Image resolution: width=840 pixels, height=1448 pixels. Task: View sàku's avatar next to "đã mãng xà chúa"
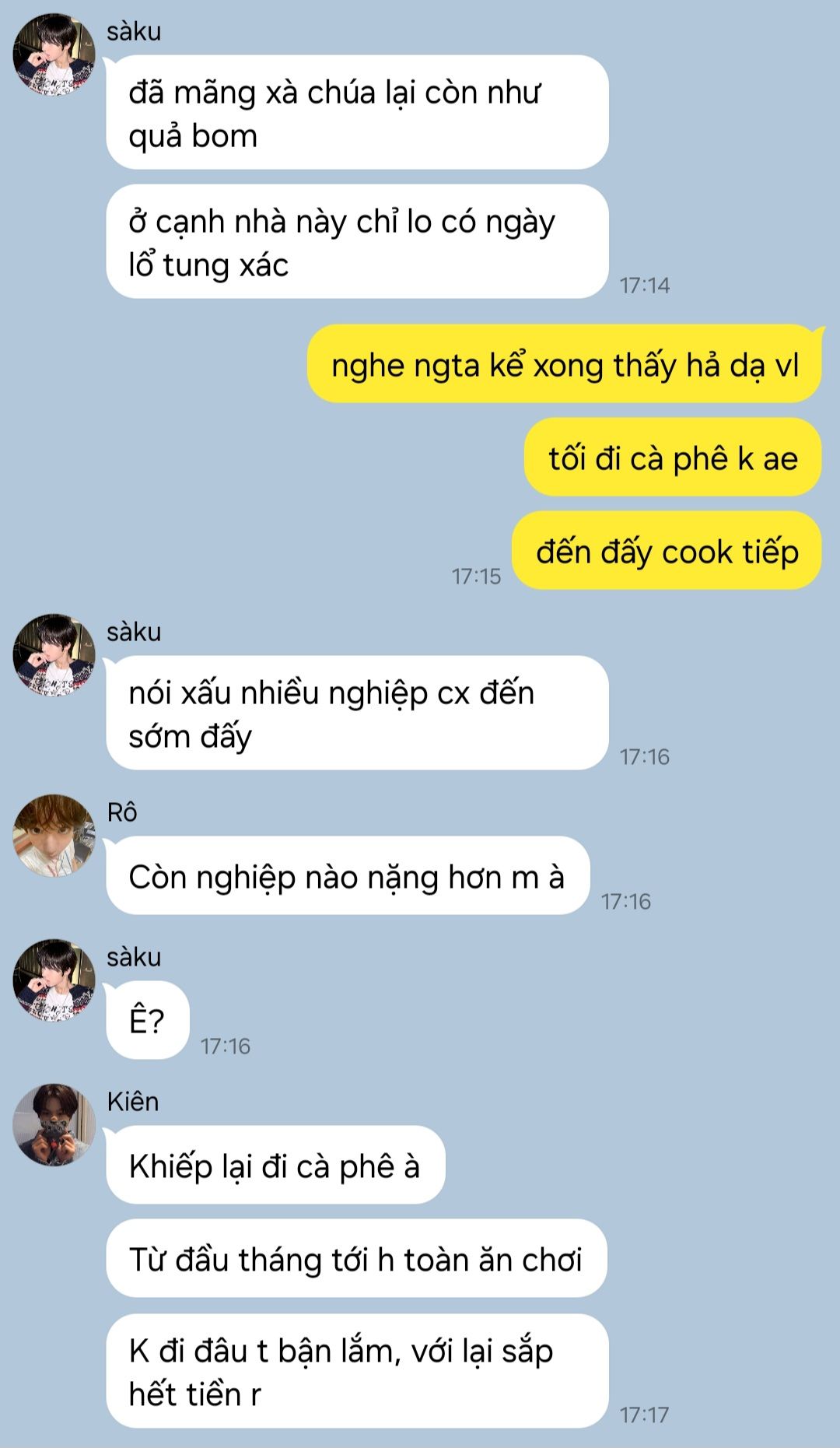point(54,54)
